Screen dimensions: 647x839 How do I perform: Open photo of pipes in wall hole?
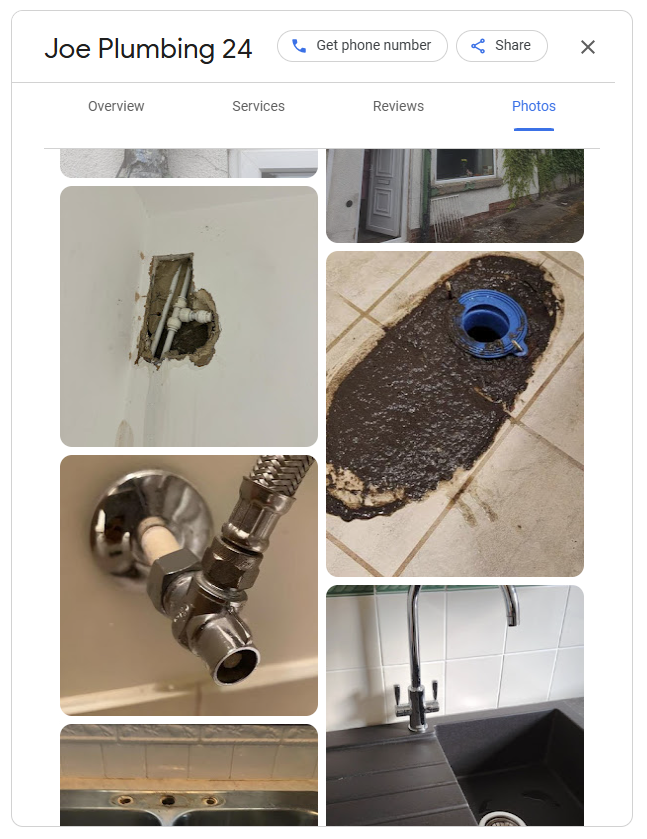(x=189, y=316)
